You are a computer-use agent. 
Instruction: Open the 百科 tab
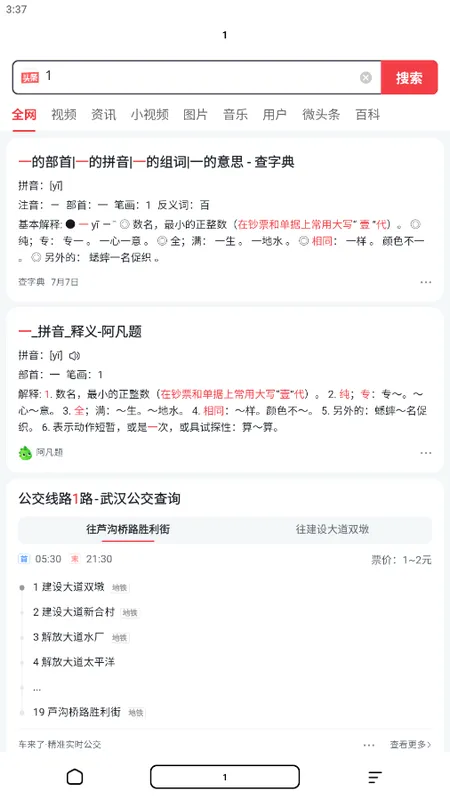(x=367, y=114)
